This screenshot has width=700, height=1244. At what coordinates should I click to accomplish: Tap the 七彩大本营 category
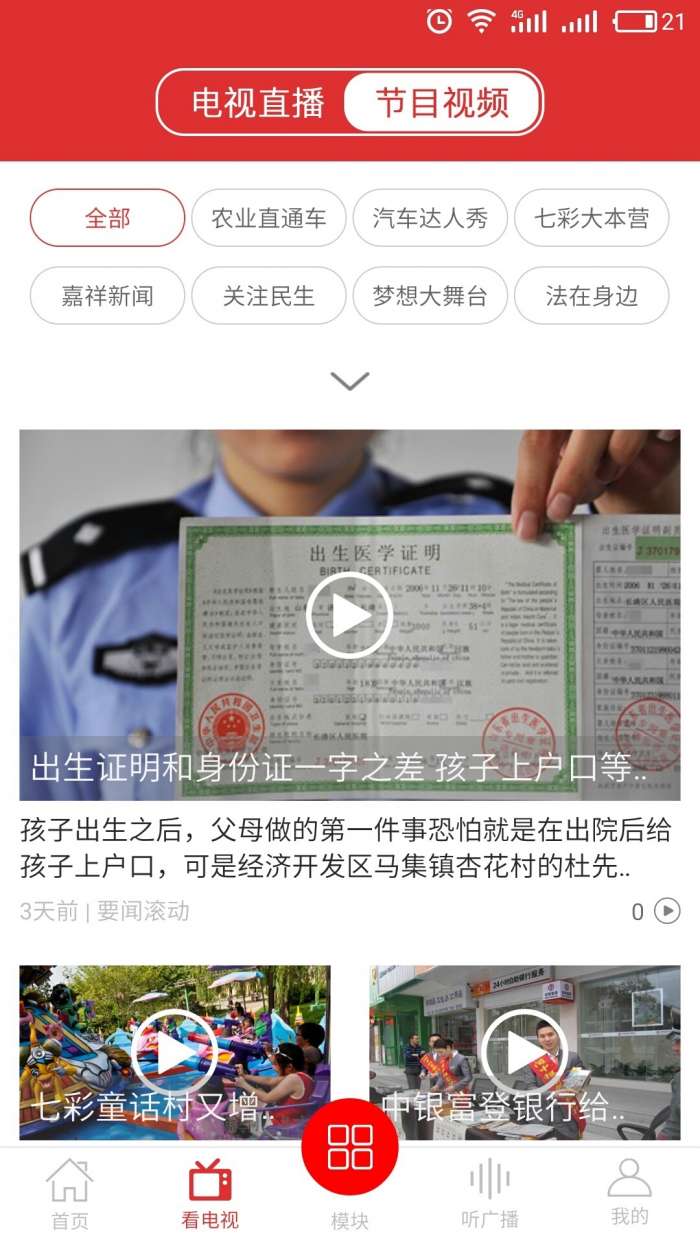(591, 218)
